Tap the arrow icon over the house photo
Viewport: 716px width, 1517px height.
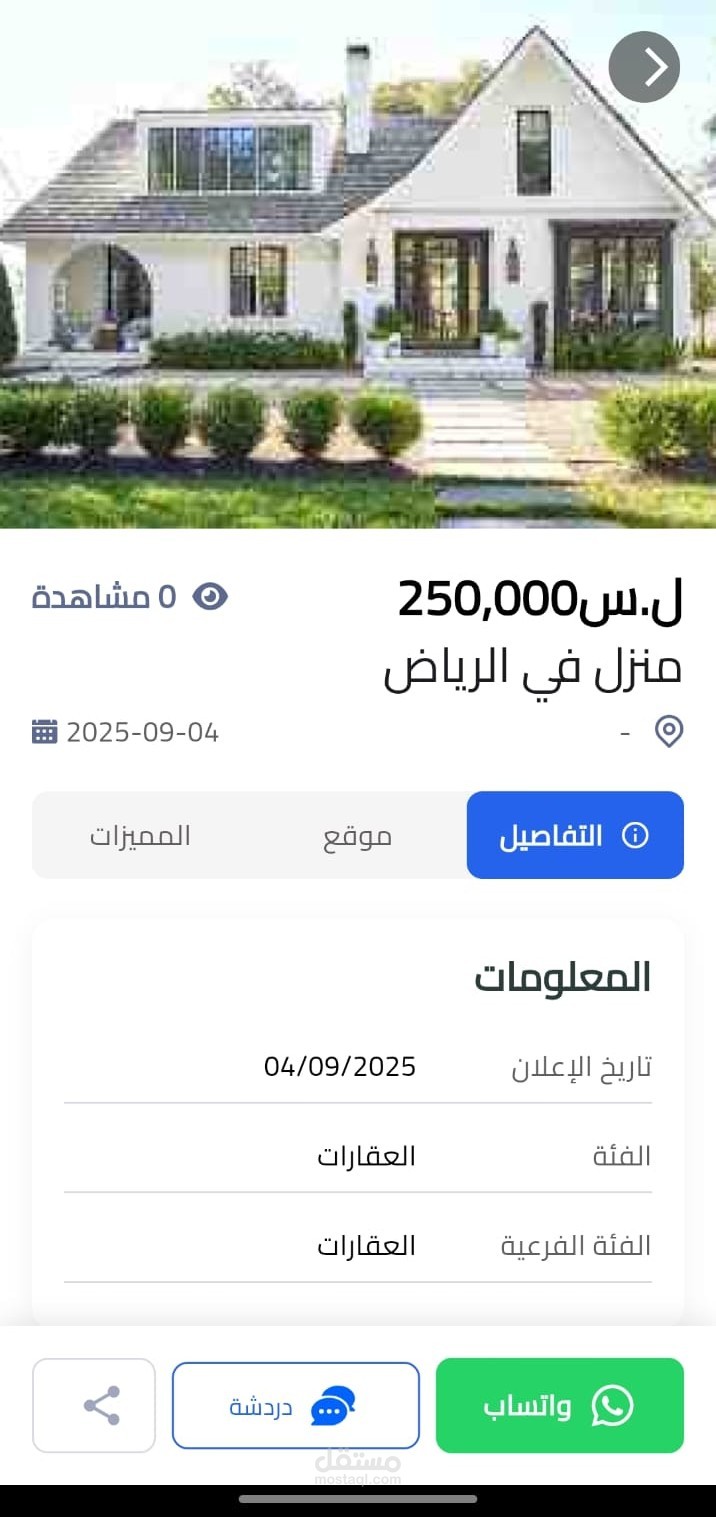tap(644, 67)
